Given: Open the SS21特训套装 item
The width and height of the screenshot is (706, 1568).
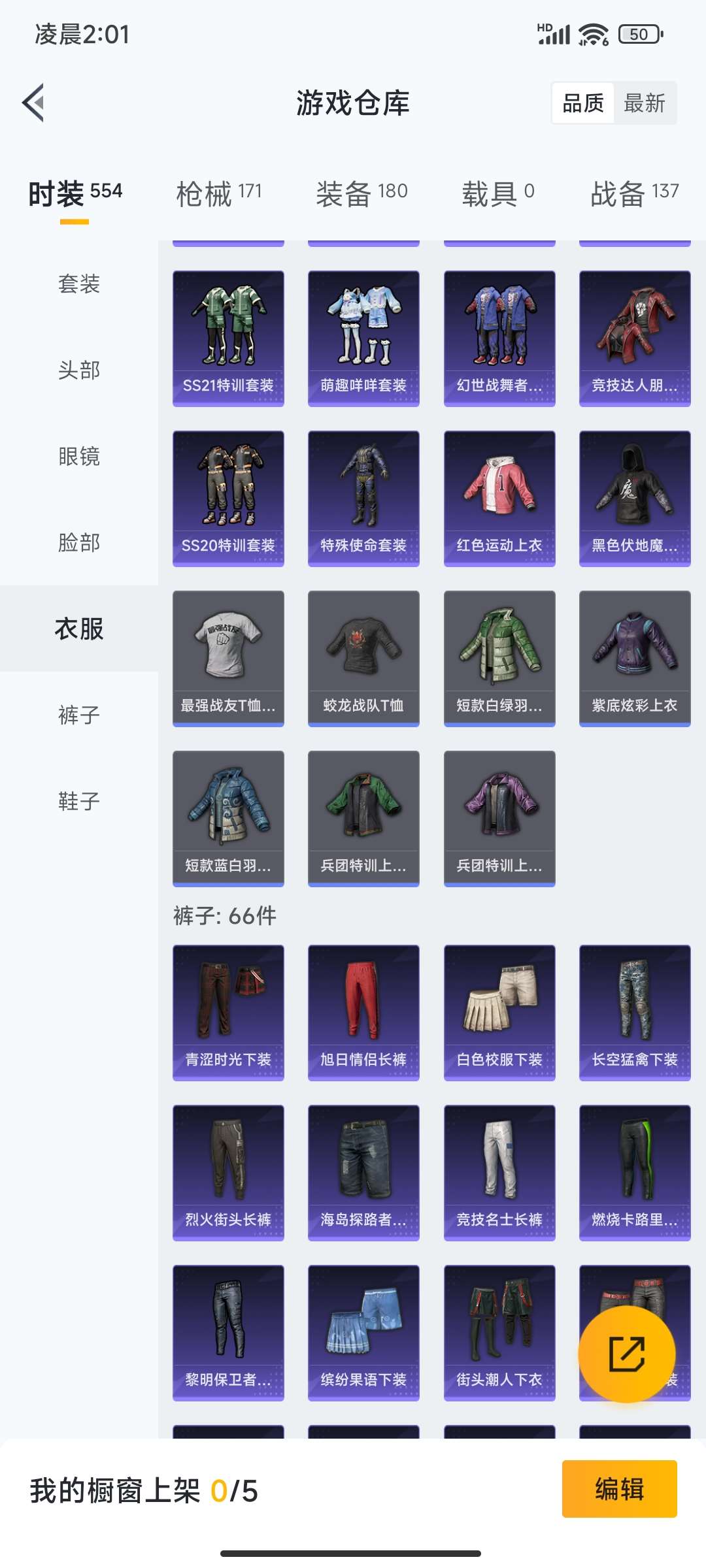Looking at the screenshot, I should point(228,338).
